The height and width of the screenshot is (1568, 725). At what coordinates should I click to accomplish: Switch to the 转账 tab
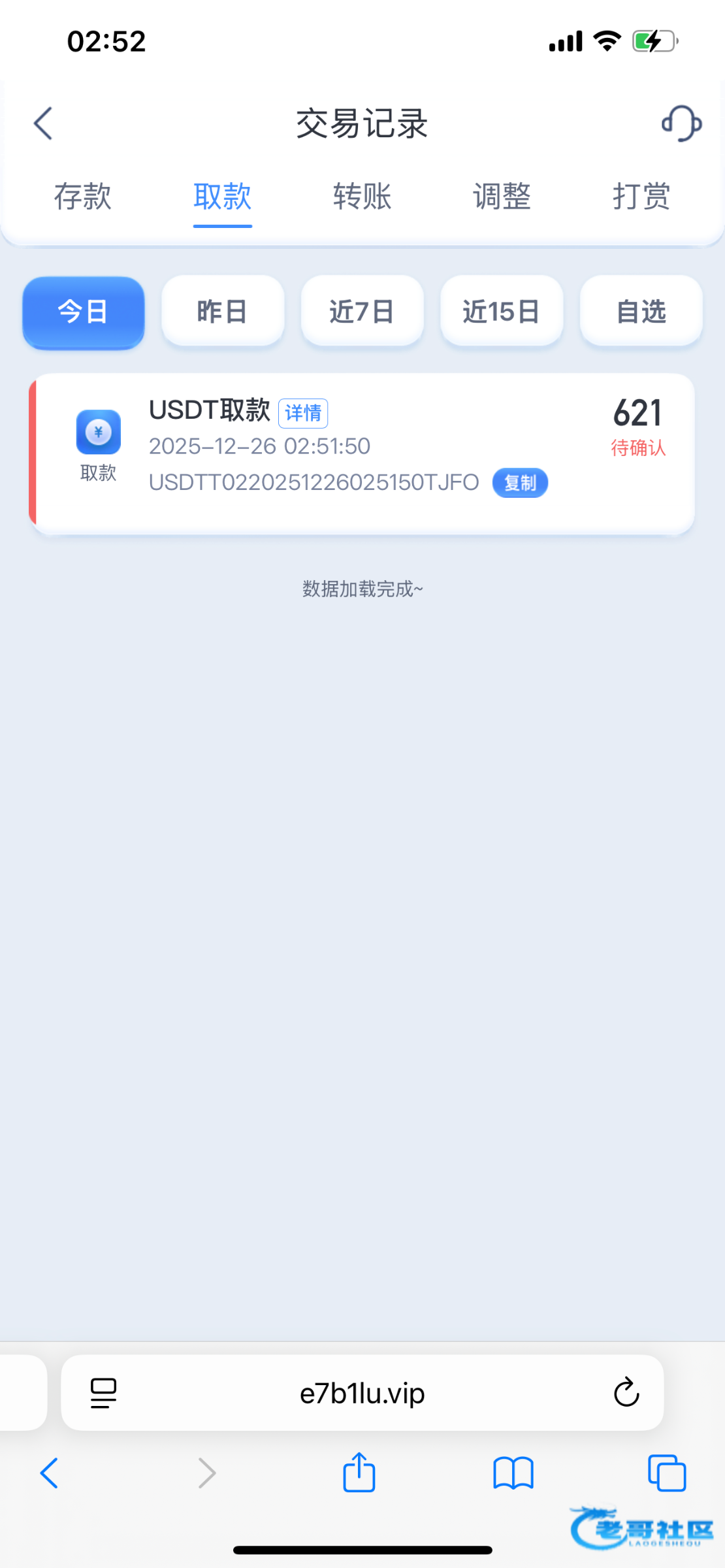(362, 197)
